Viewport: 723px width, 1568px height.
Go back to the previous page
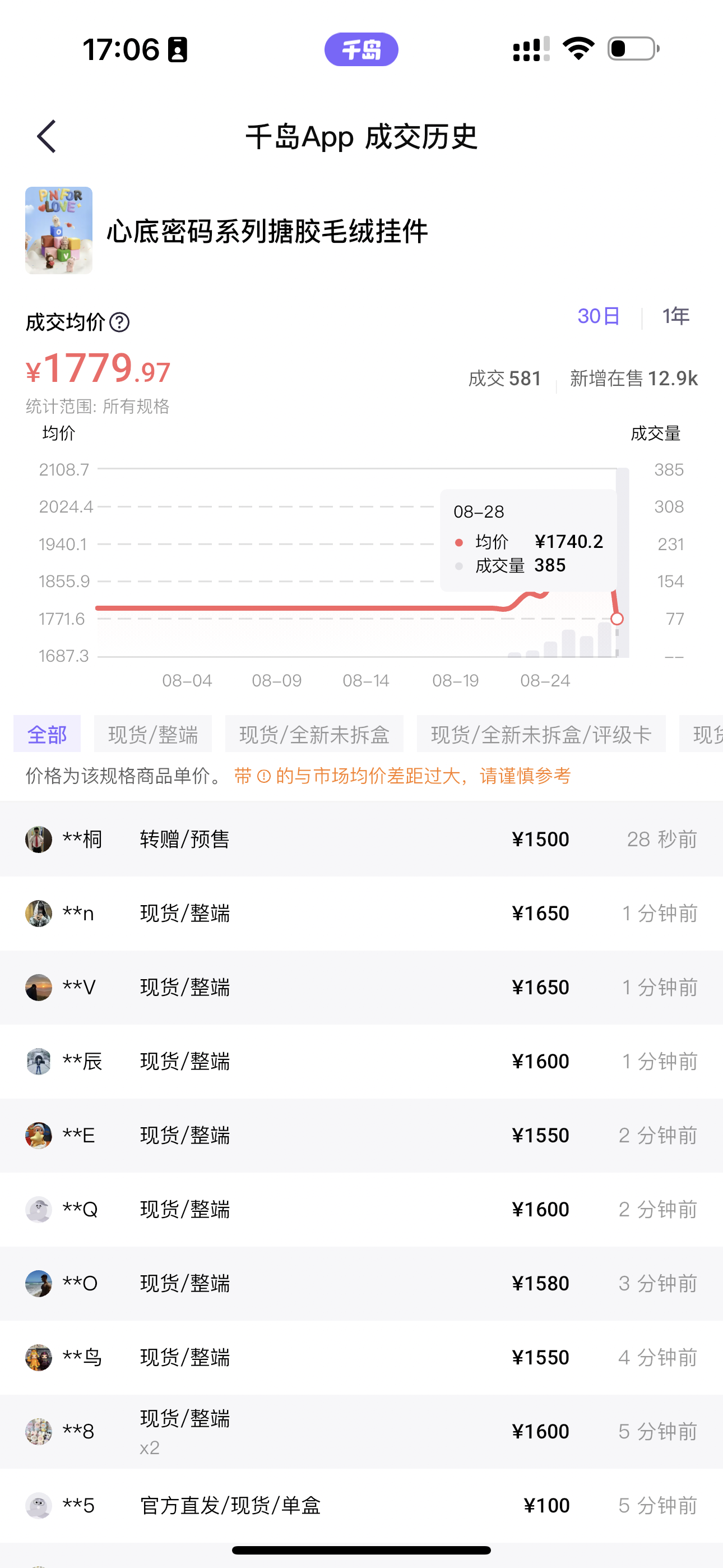pyautogui.click(x=47, y=136)
